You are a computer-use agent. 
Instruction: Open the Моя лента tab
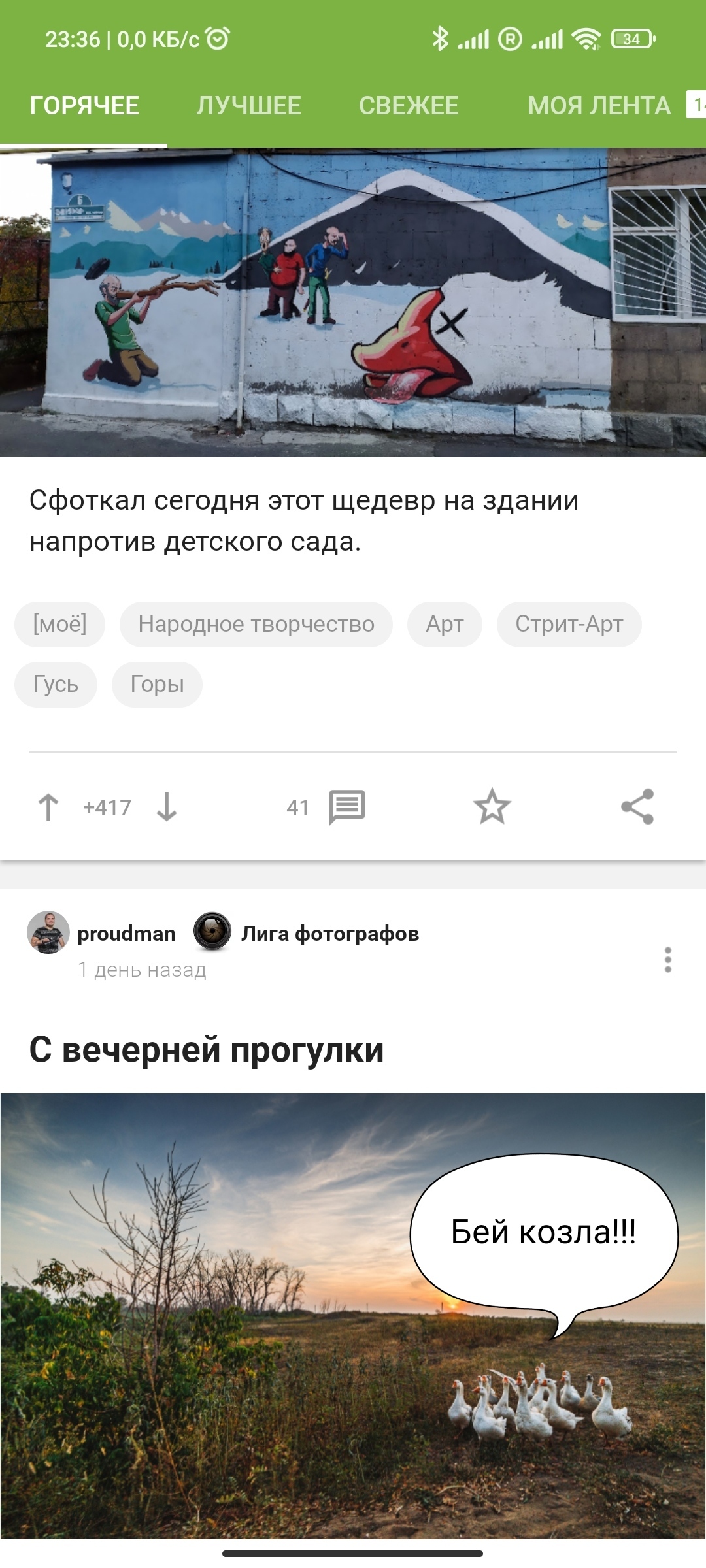tap(599, 106)
